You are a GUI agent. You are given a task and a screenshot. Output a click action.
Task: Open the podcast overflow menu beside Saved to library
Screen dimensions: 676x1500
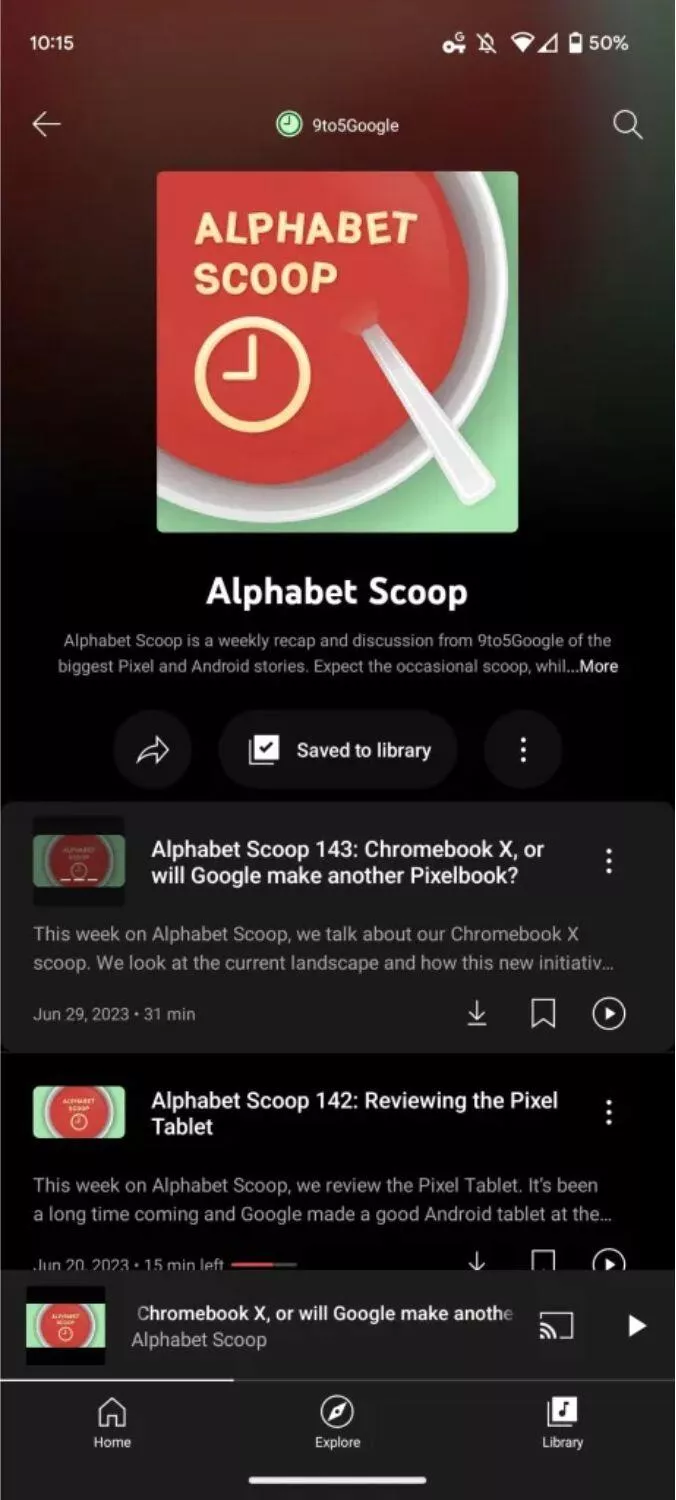522,750
